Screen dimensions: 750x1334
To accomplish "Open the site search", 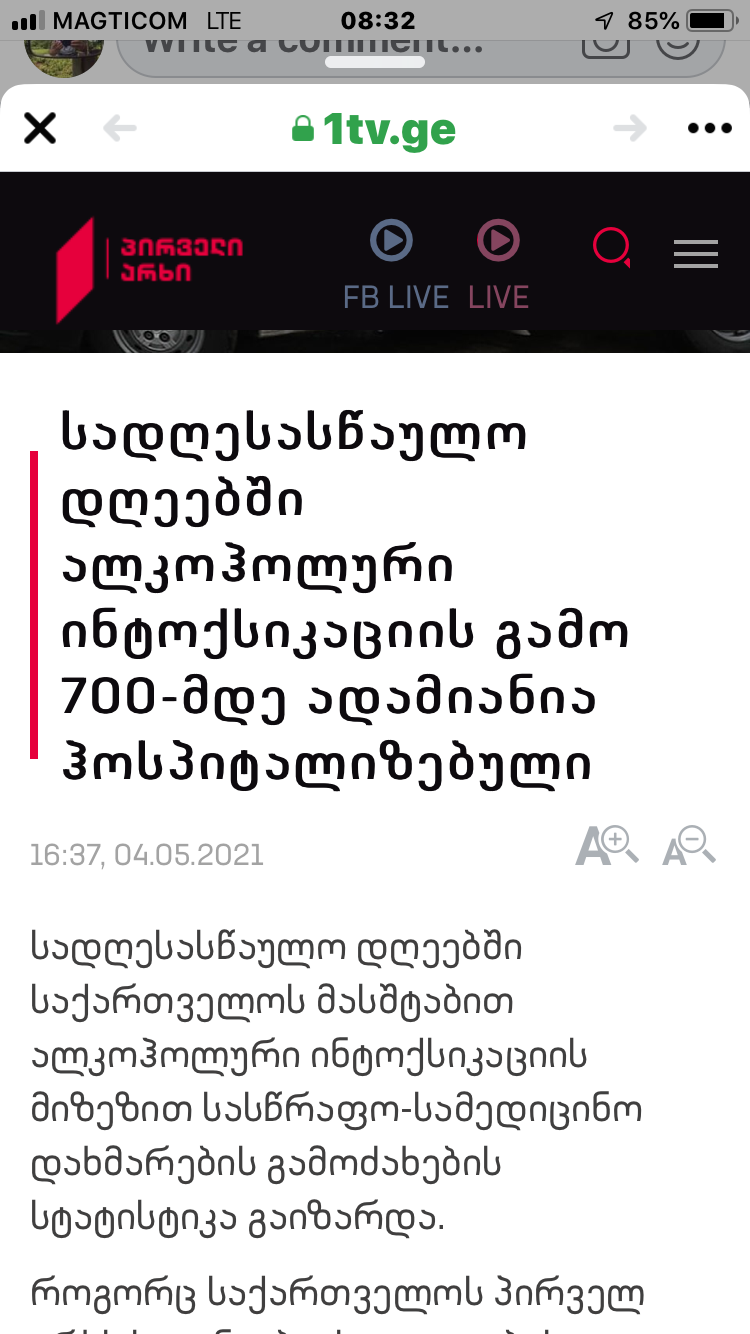I will click(611, 247).
